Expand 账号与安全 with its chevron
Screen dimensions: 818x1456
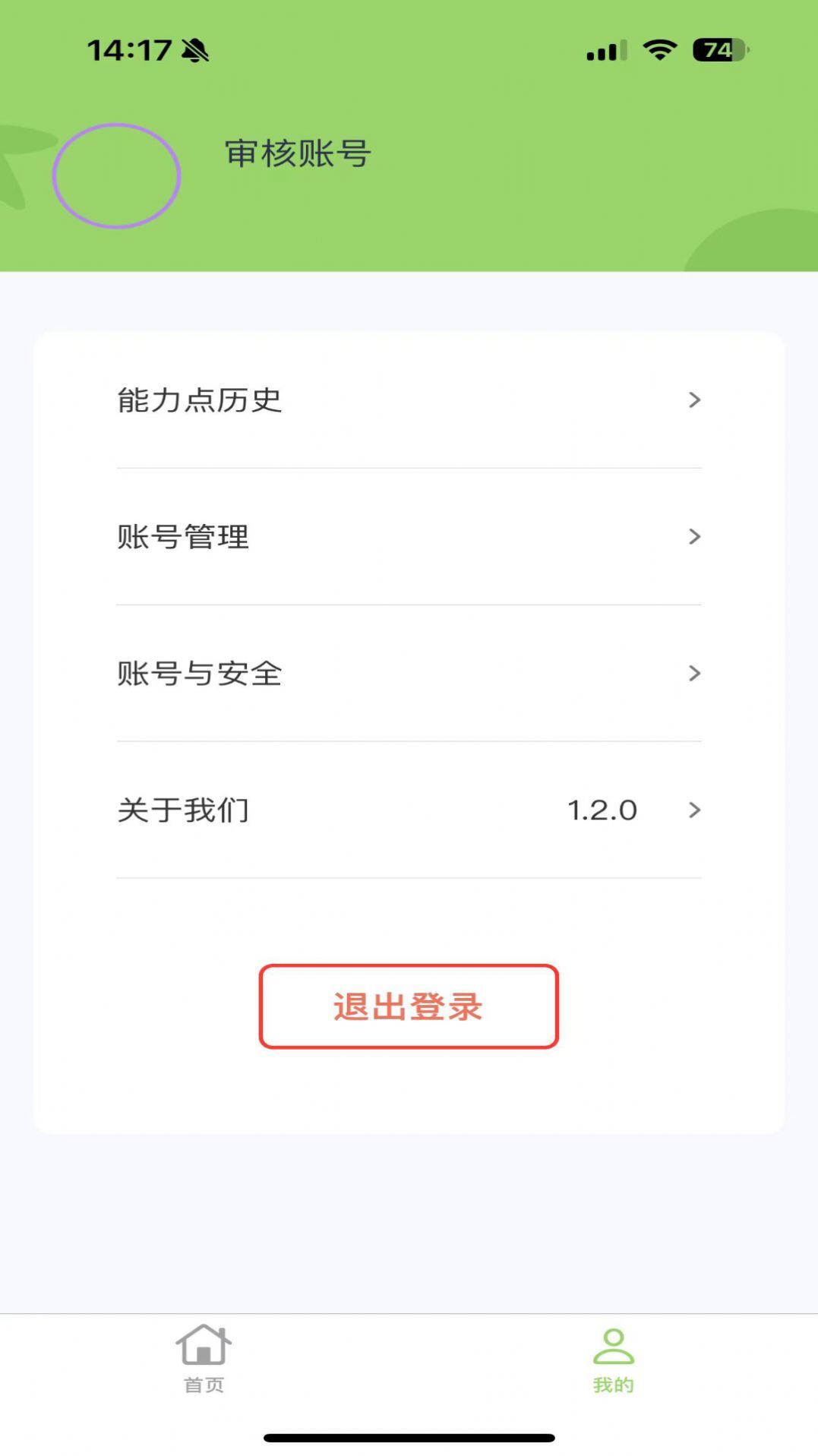693,674
